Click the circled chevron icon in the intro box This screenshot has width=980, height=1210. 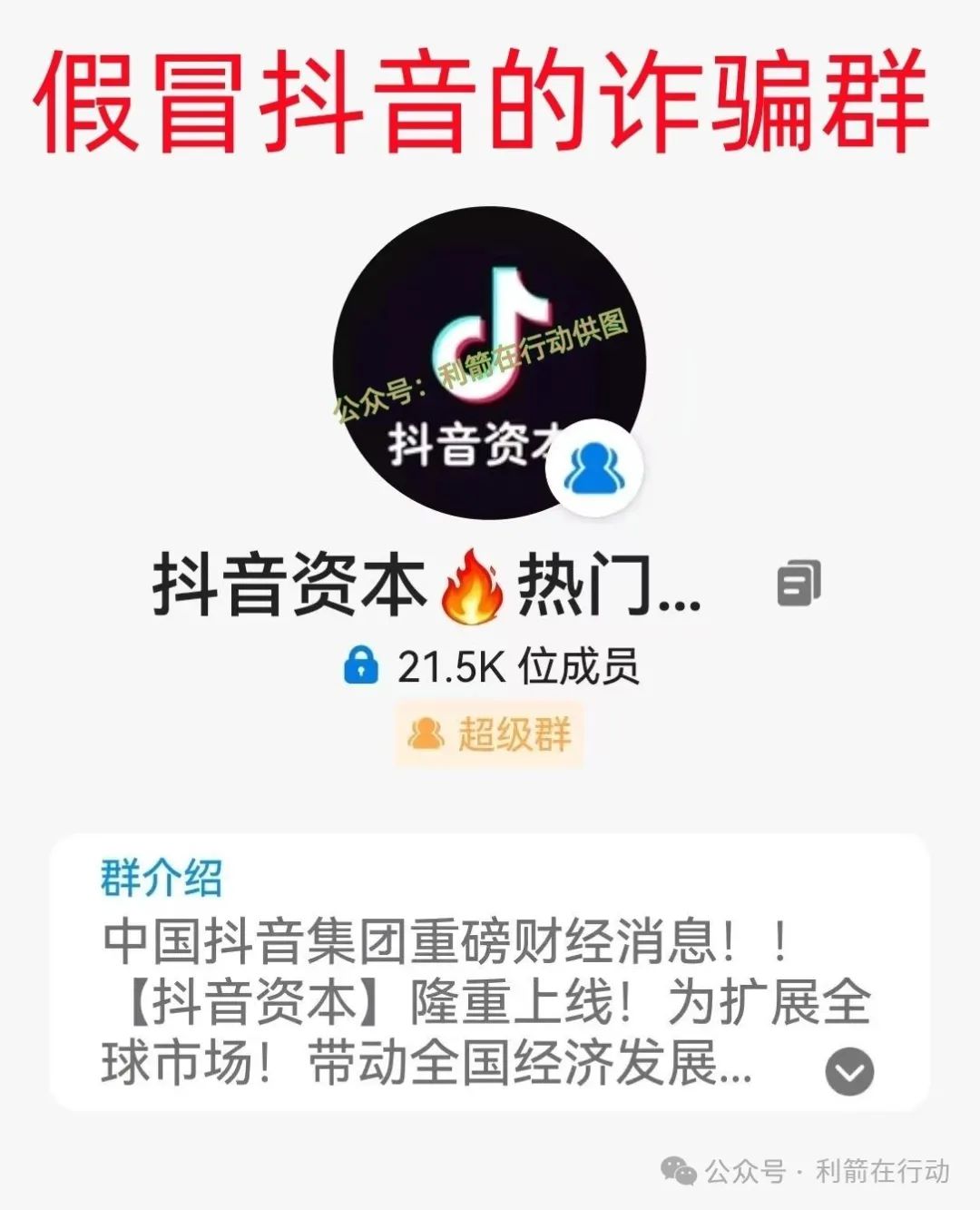coord(848,1073)
